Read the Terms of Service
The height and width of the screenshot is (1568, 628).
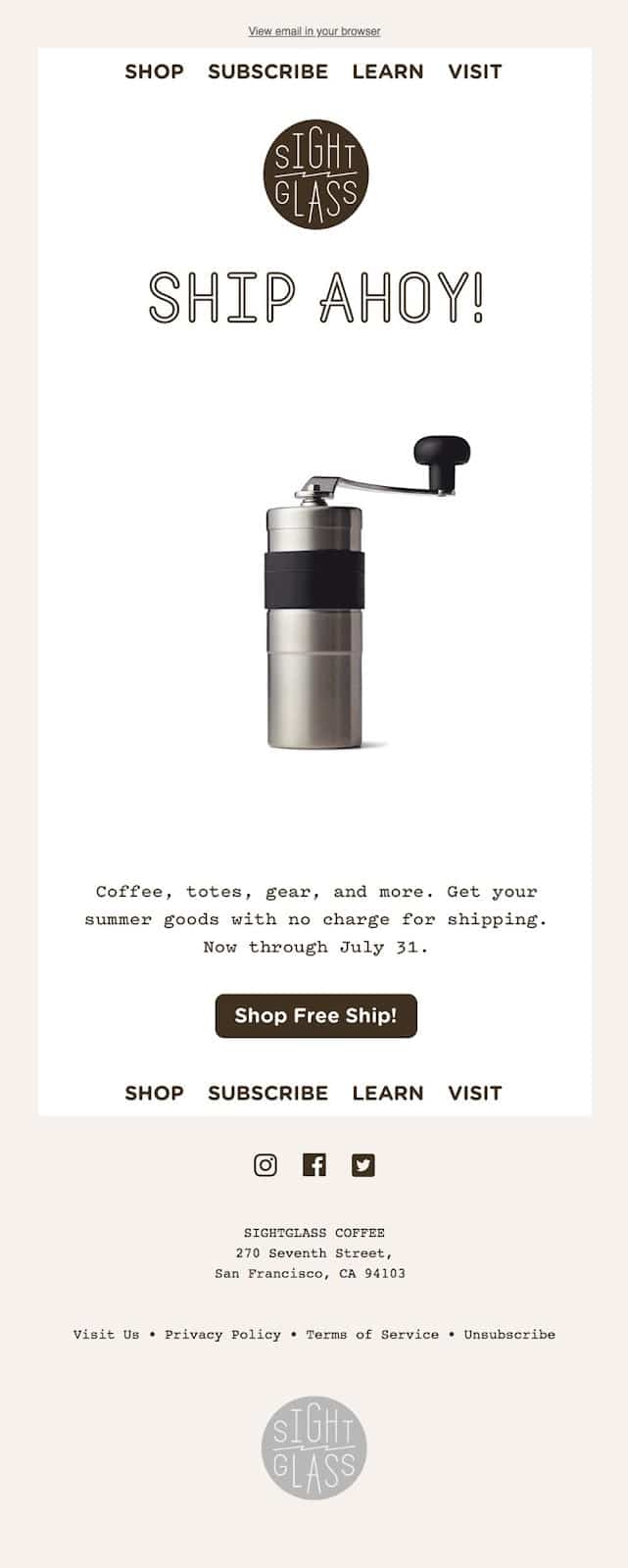372,1334
